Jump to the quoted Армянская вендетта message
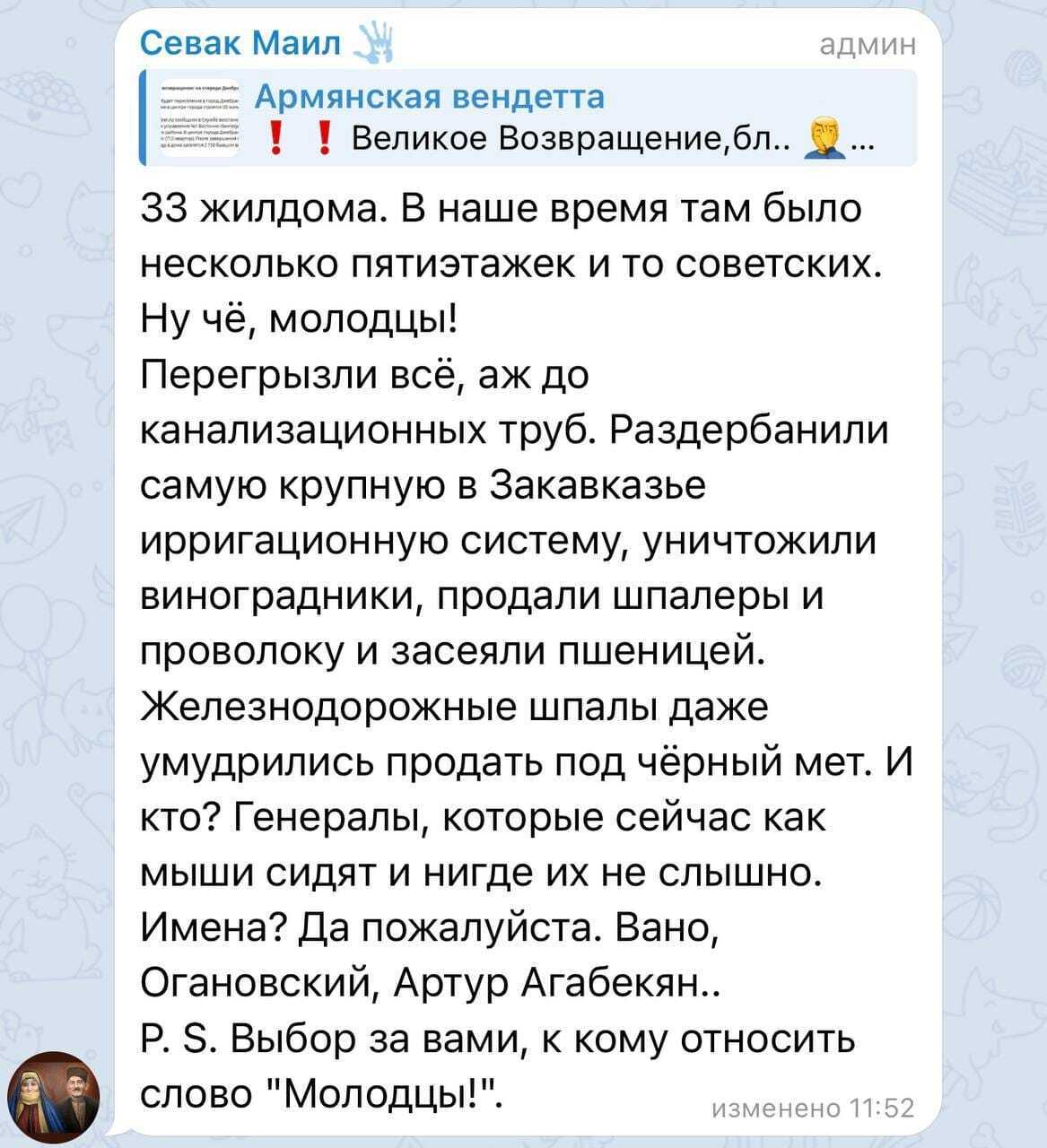The width and height of the screenshot is (1047, 1148). click(528, 118)
